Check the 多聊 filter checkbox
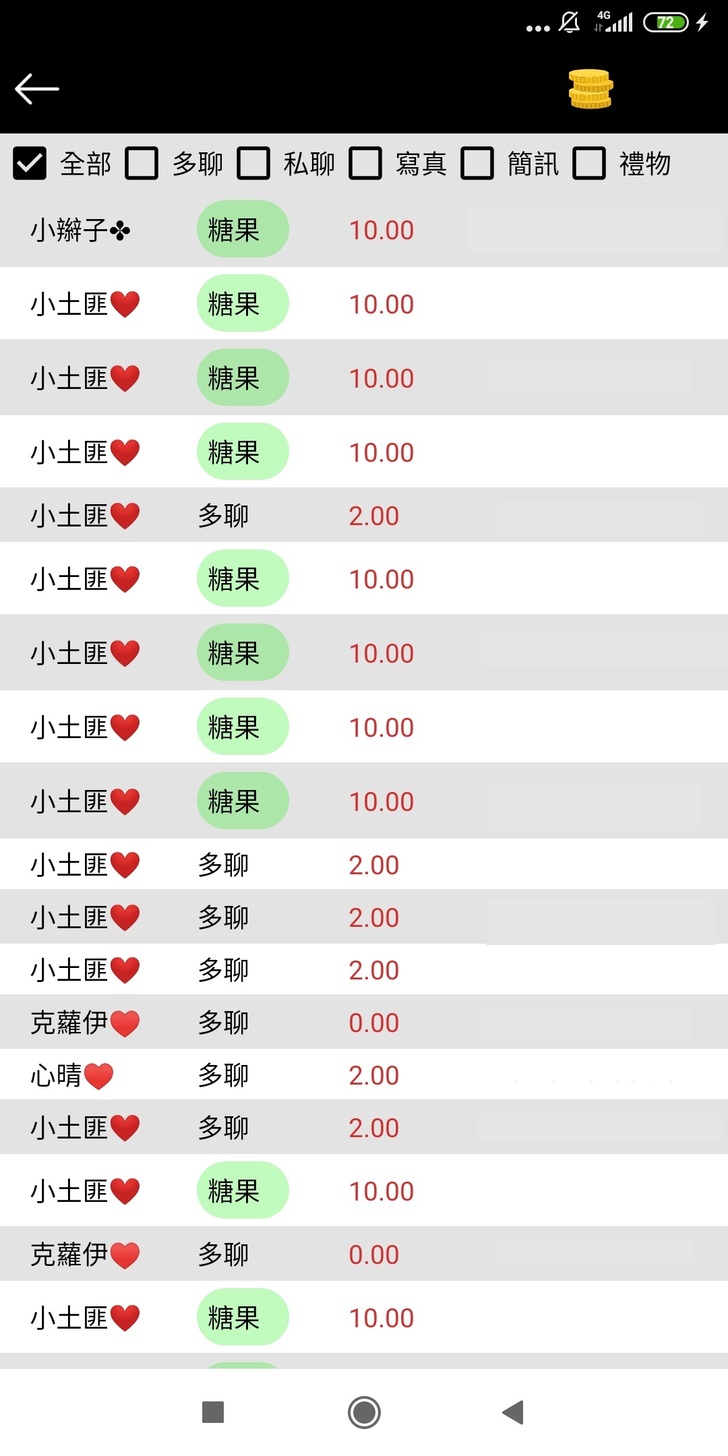The image size is (728, 1456). click(142, 163)
